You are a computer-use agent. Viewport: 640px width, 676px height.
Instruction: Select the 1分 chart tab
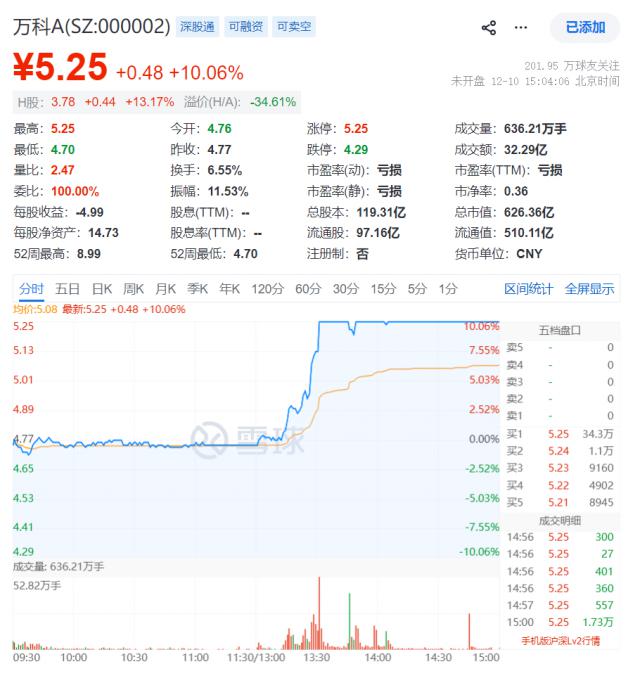point(447,289)
